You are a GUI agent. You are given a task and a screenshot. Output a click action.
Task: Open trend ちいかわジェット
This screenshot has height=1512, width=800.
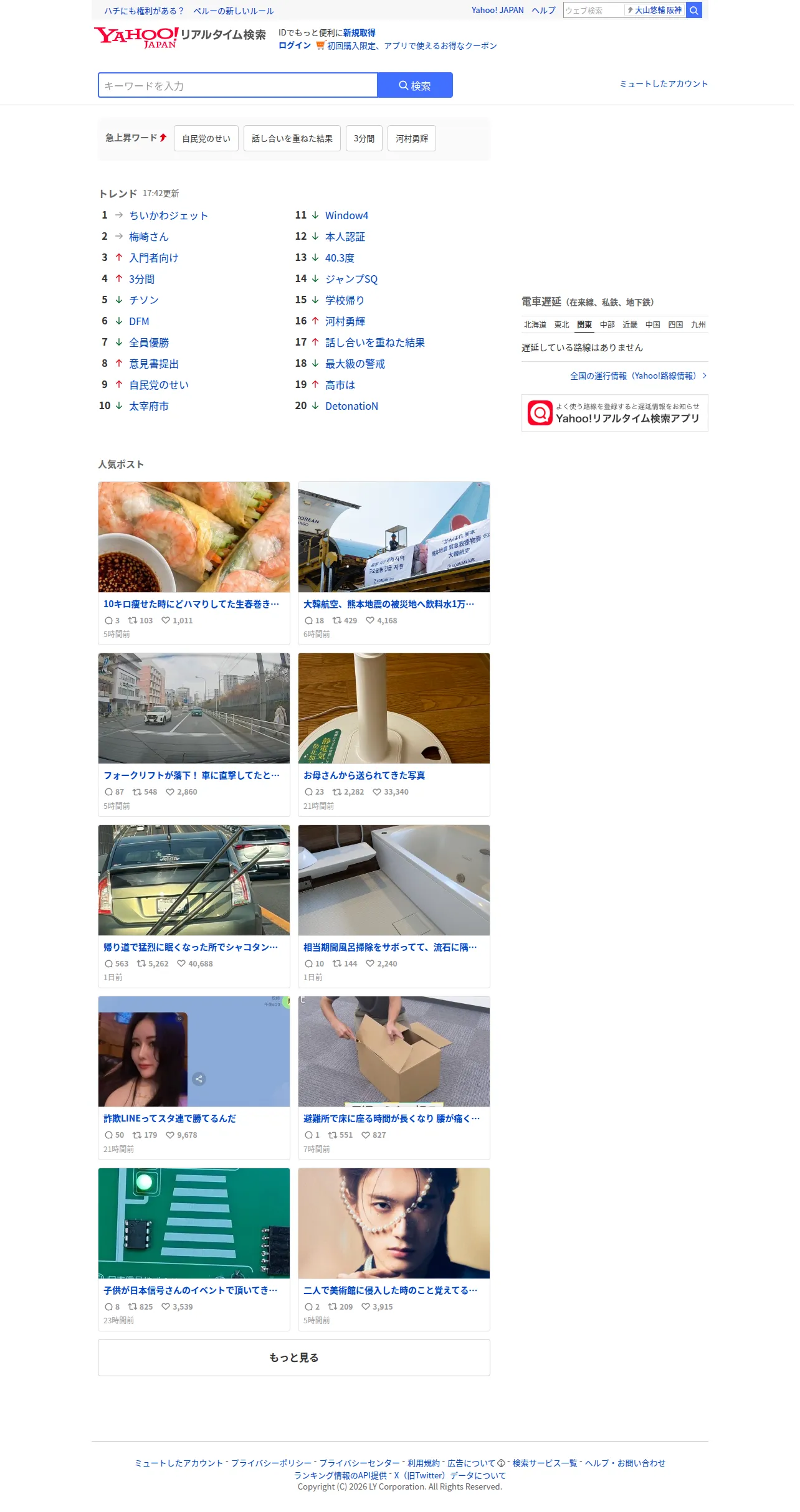click(168, 215)
